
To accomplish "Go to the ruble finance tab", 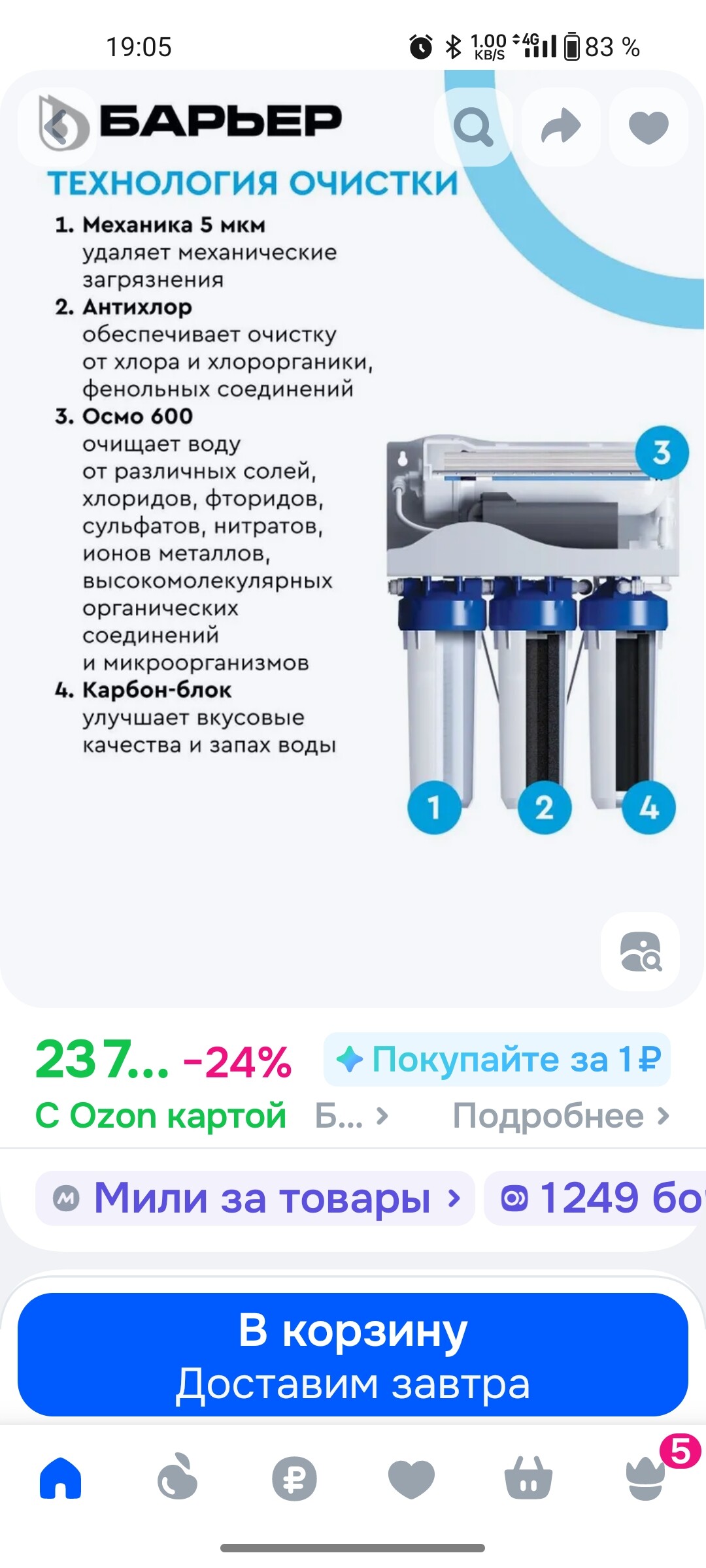I will tap(294, 1478).
